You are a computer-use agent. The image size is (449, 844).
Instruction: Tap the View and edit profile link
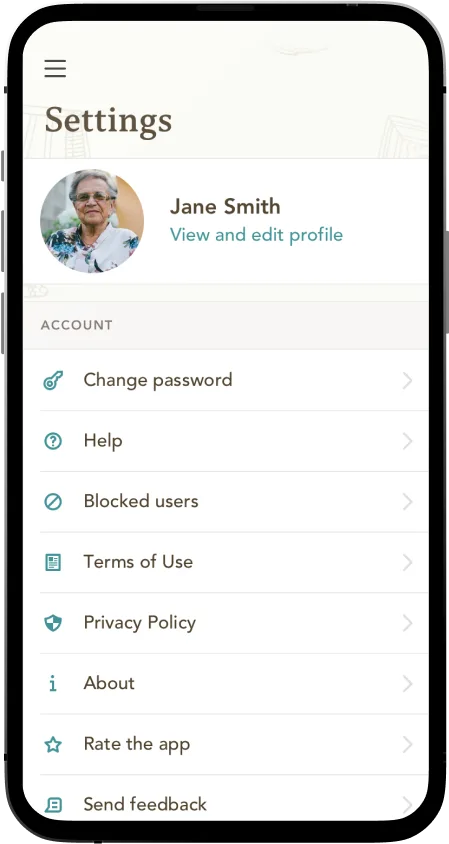coord(256,235)
